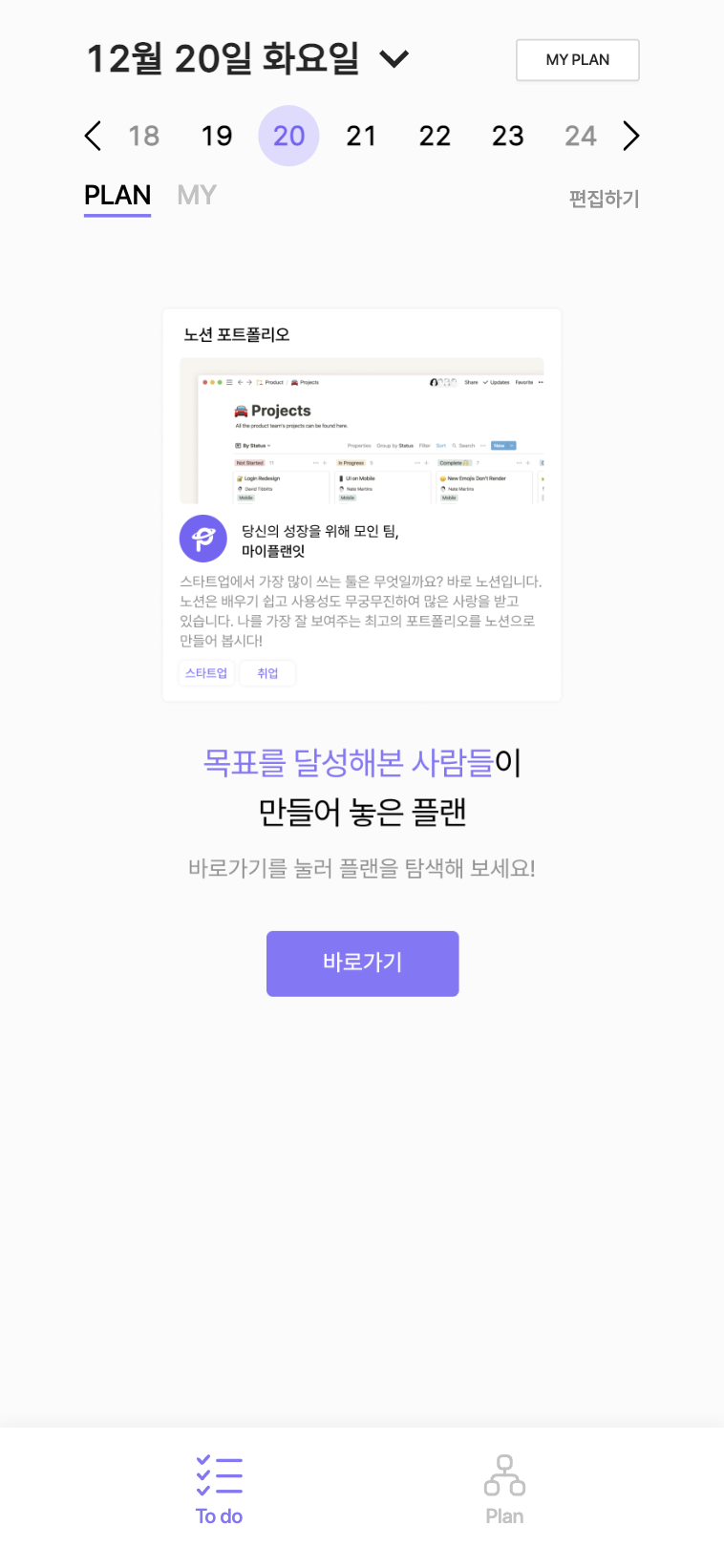Image resolution: width=724 pixels, height=1568 pixels.
Task: Select date 23
Action: pyautogui.click(x=507, y=136)
